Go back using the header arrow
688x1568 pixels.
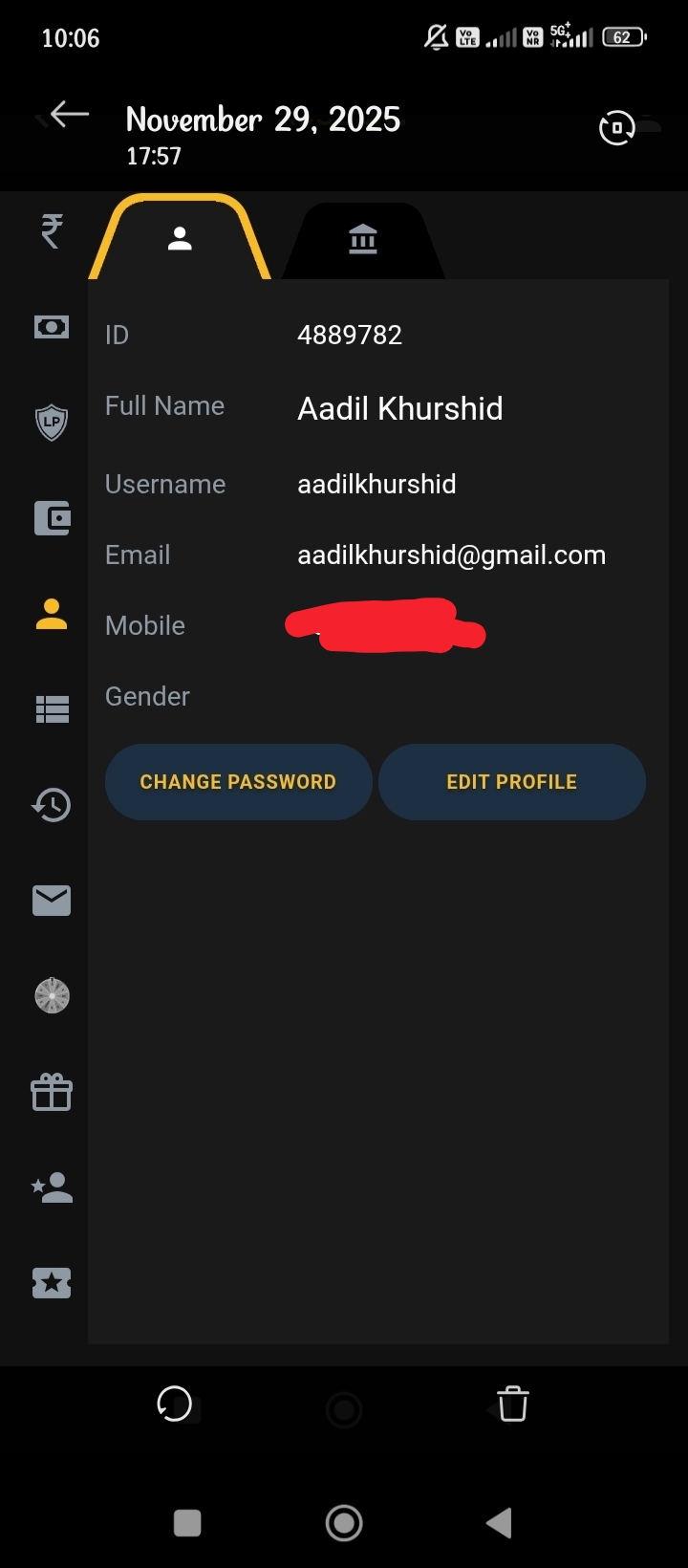(70, 116)
